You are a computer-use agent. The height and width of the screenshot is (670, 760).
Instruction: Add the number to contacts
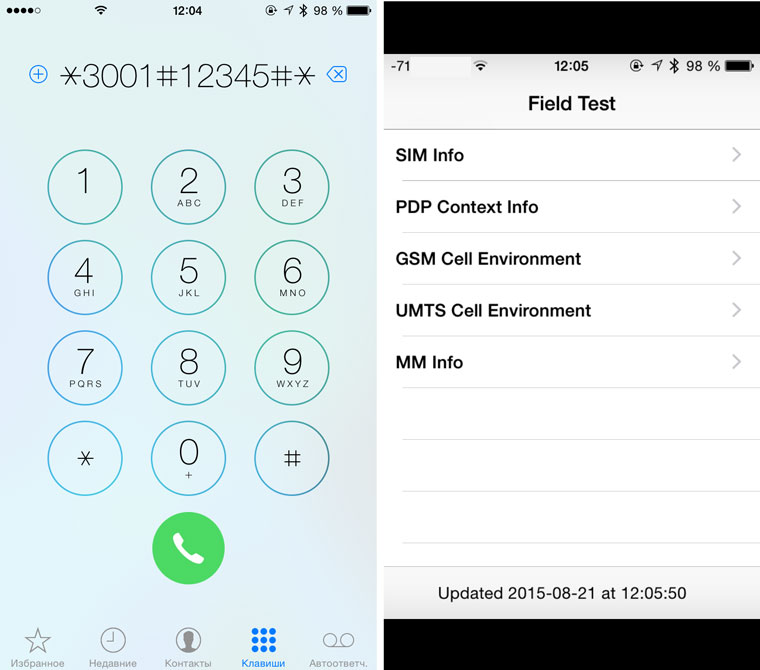tap(38, 74)
